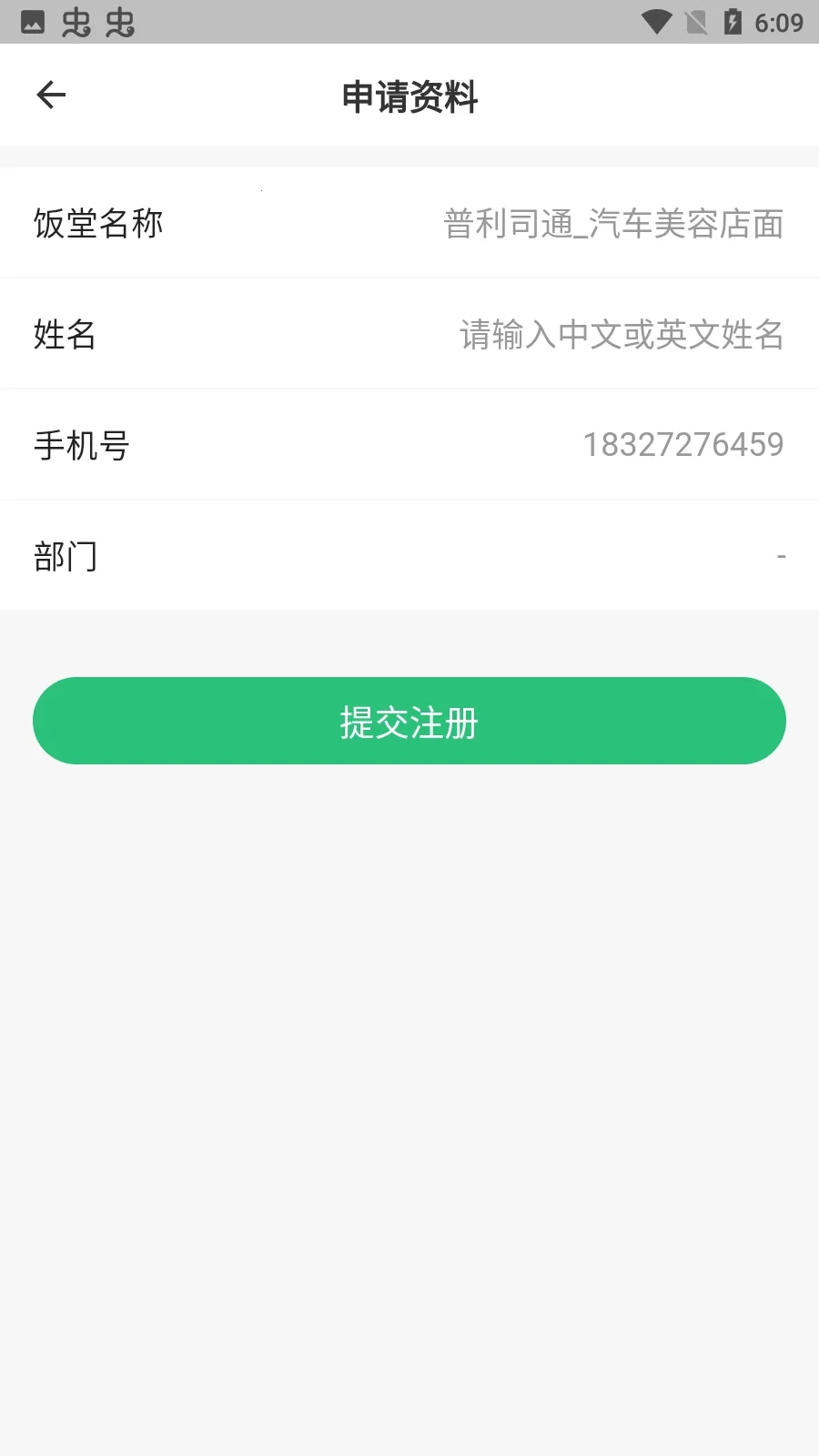The height and width of the screenshot is (1456, 819).
Task: Tap the canteen value 普利司通_汽车美容店面
Action: (612, 224)
